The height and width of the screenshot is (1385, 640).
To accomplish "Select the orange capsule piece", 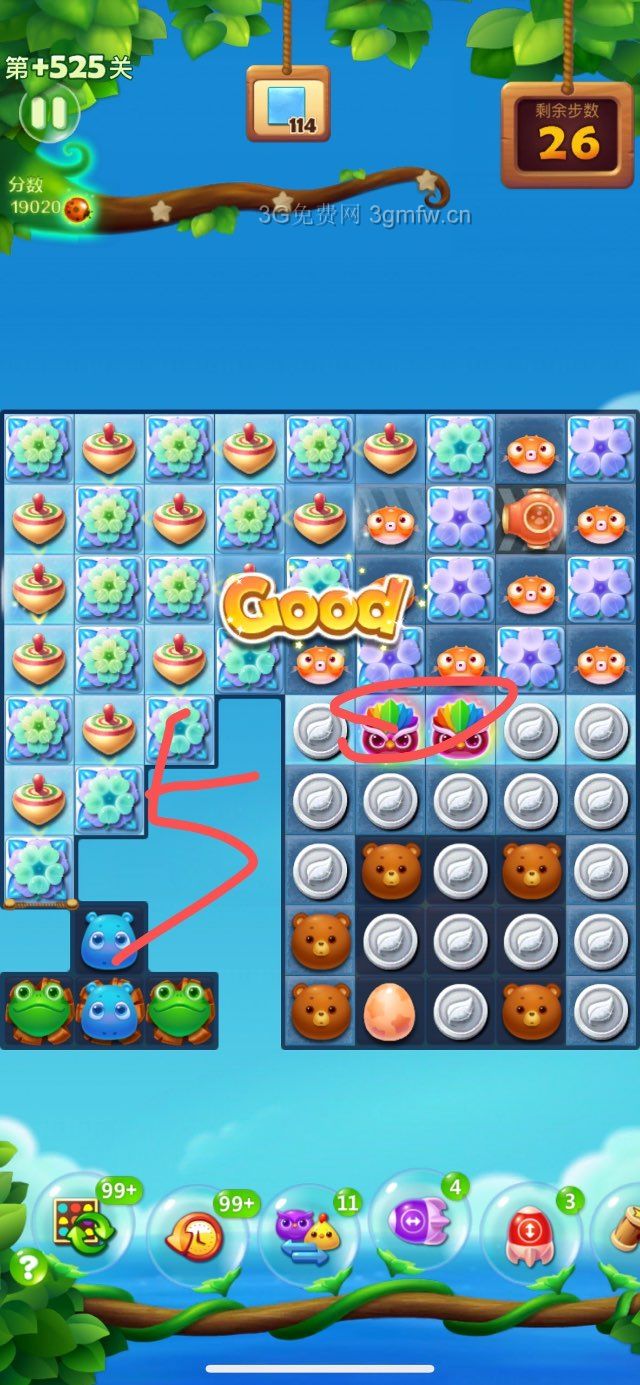I will (x=530, y=518).
